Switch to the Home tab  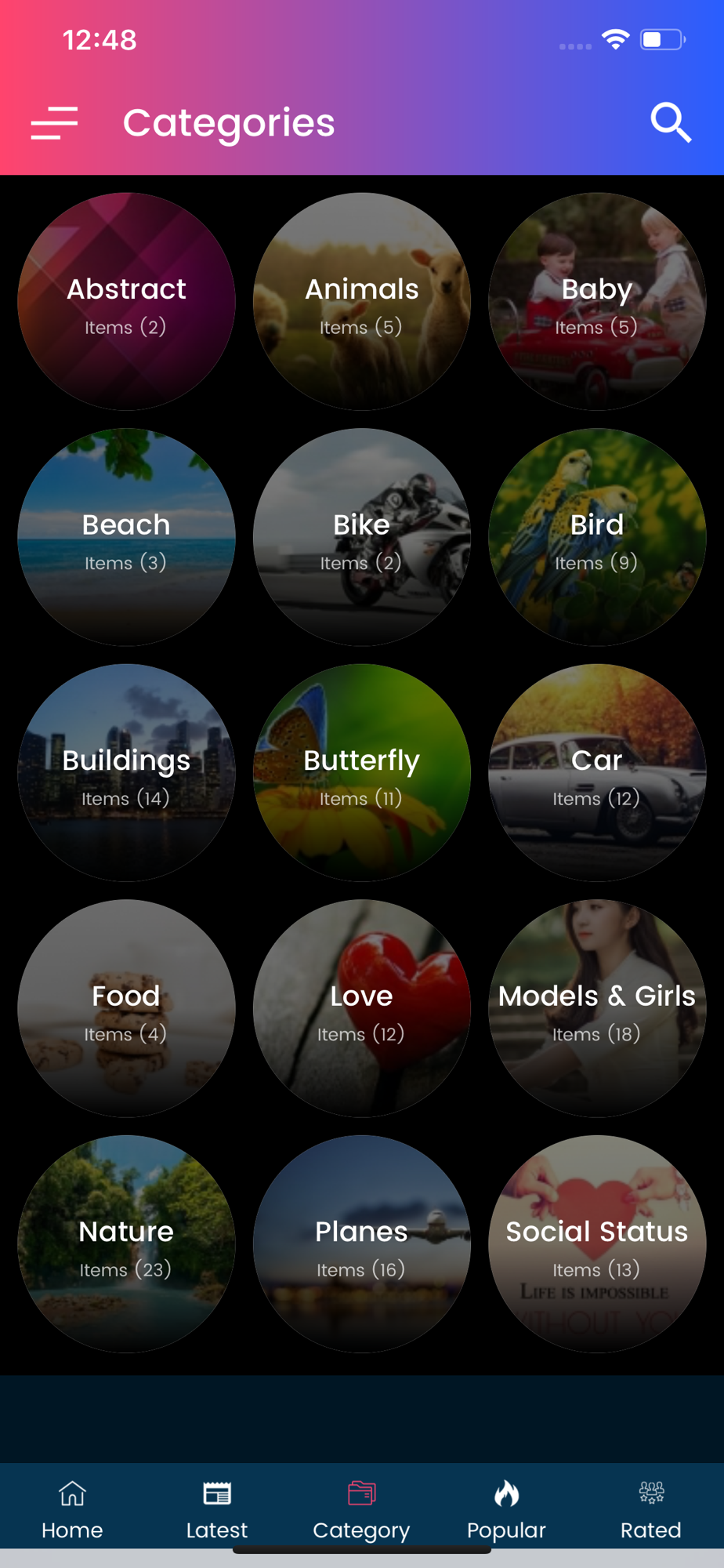[72, 1509]
